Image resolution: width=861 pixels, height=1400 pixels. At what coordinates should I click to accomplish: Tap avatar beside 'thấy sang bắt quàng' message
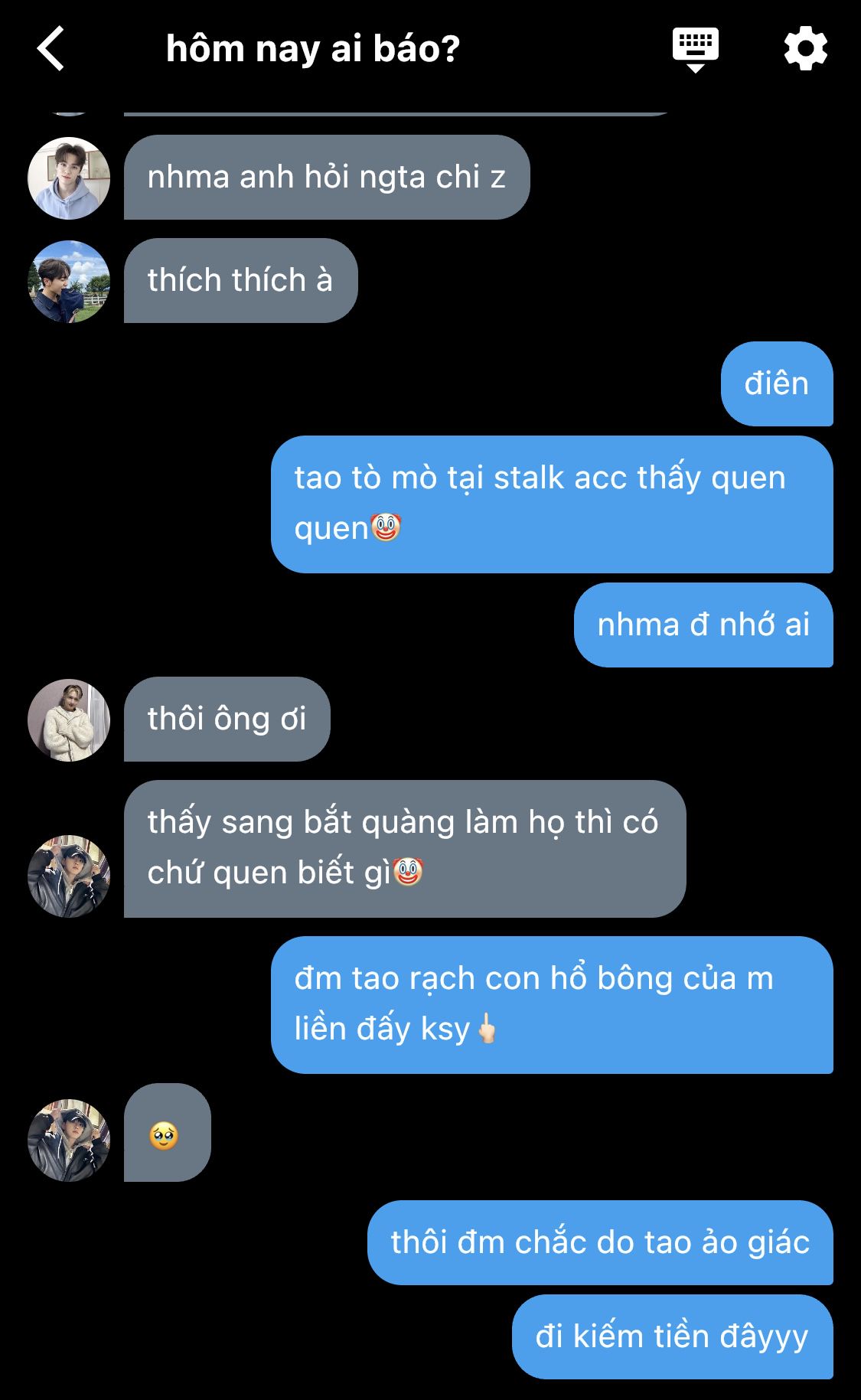tap(69, 876)
